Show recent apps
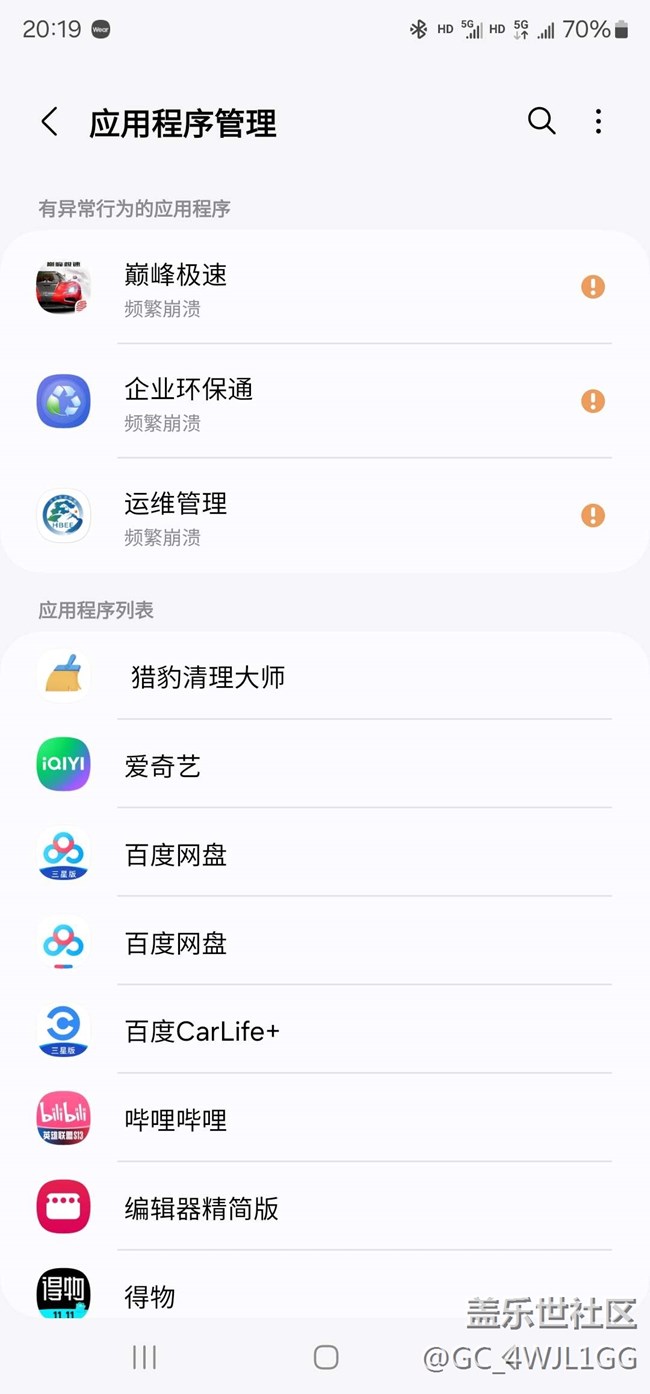 pos(145,1357)
